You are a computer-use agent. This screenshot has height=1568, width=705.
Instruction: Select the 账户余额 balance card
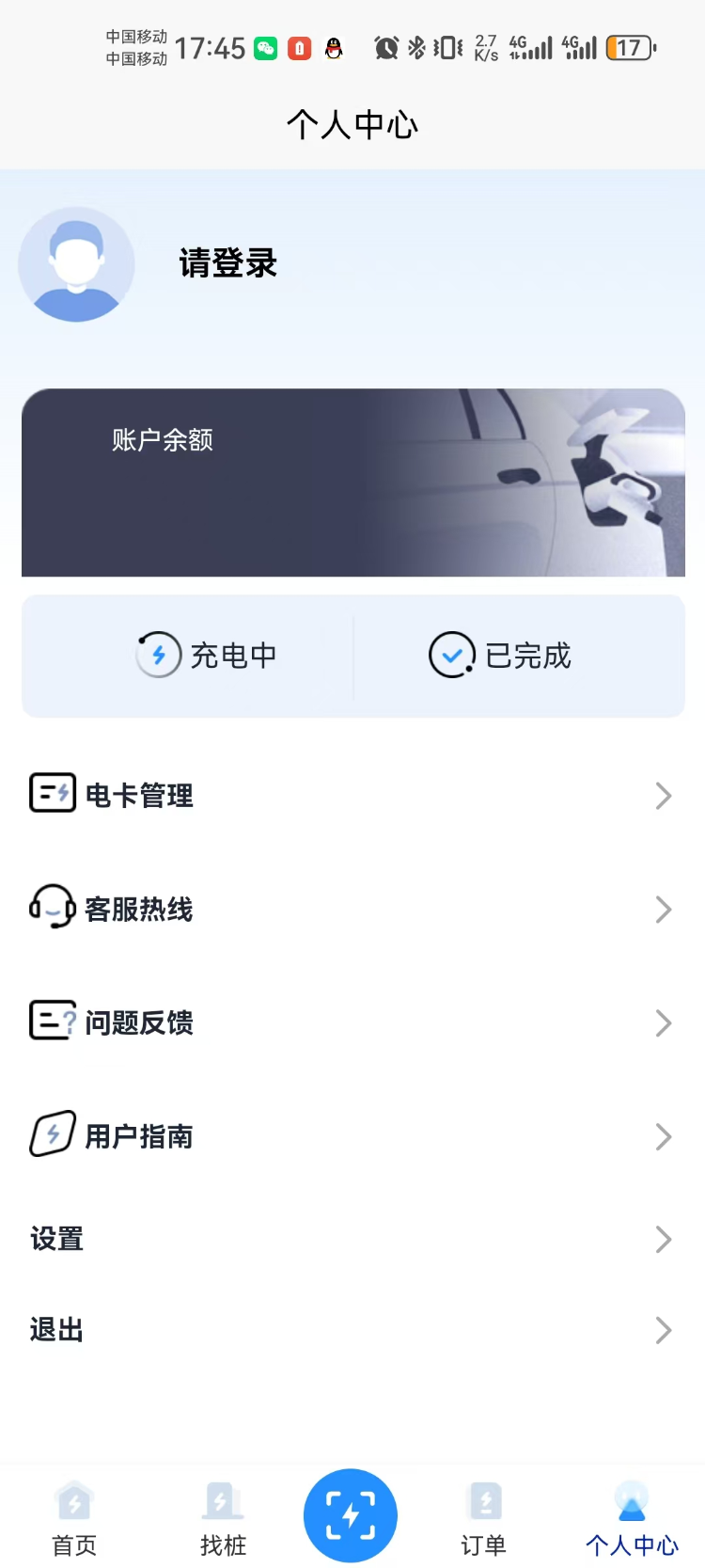coord(352,483)
